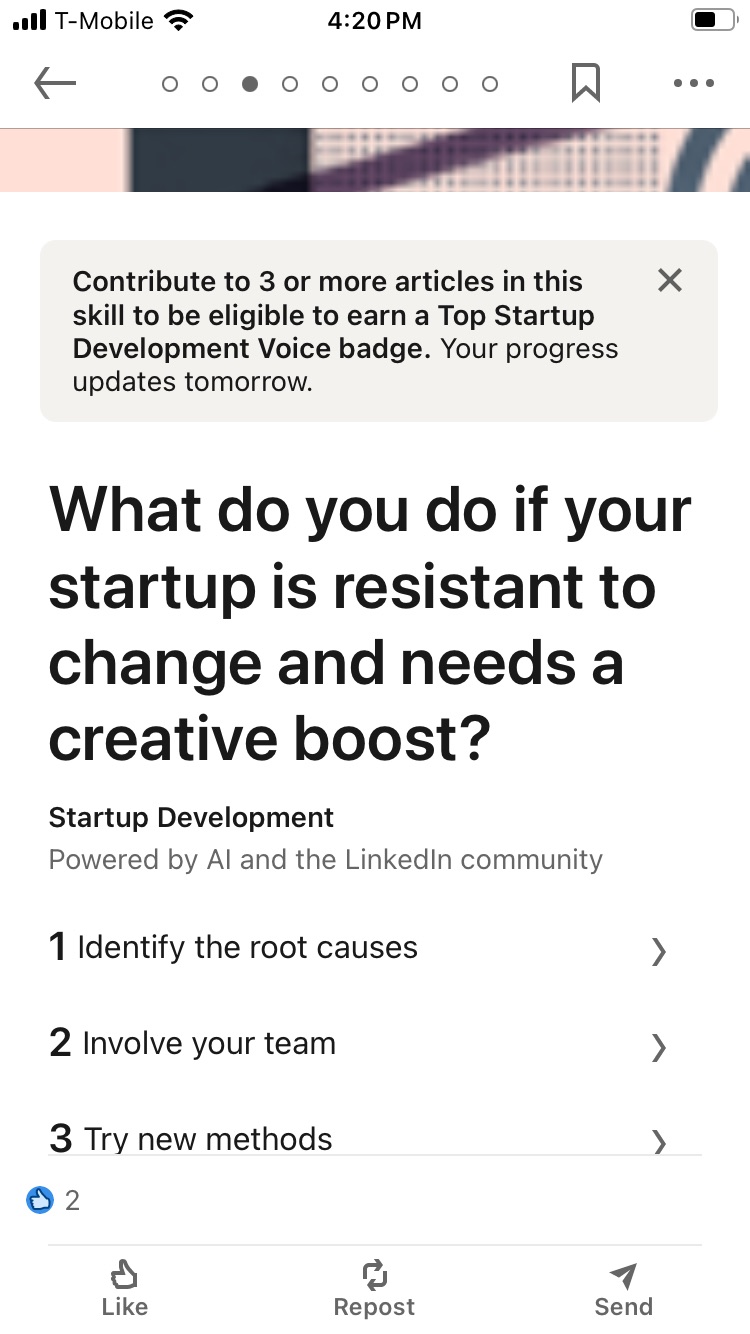This screenshot has width=750, height=1334.
Task: Tap the Like label in bottom bar
Action: pyautogui.click(x=124, y=1306)
